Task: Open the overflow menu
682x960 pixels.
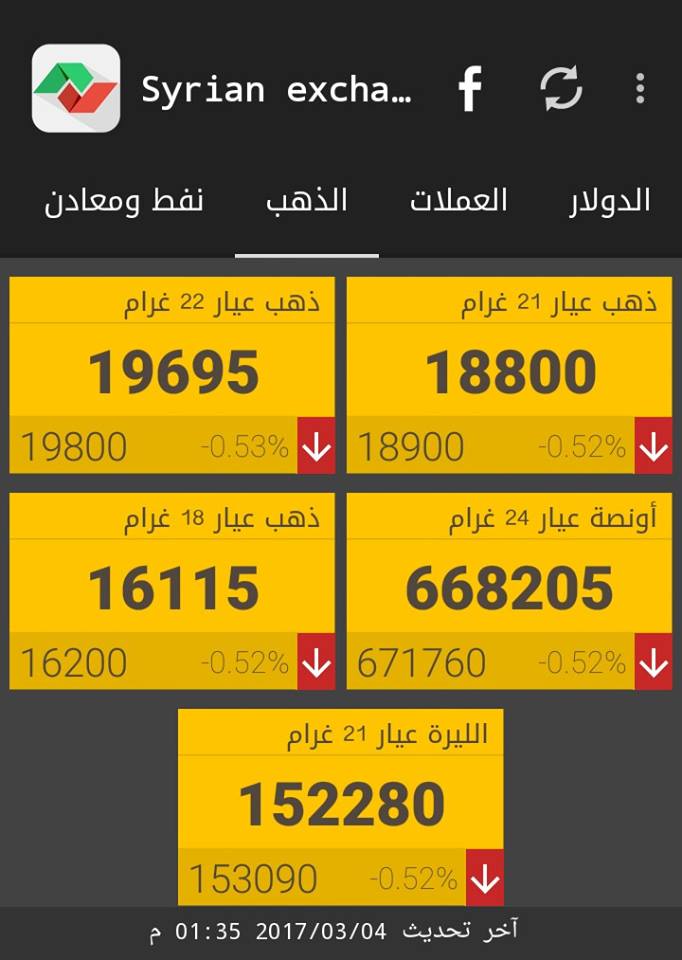Action: 640,89
